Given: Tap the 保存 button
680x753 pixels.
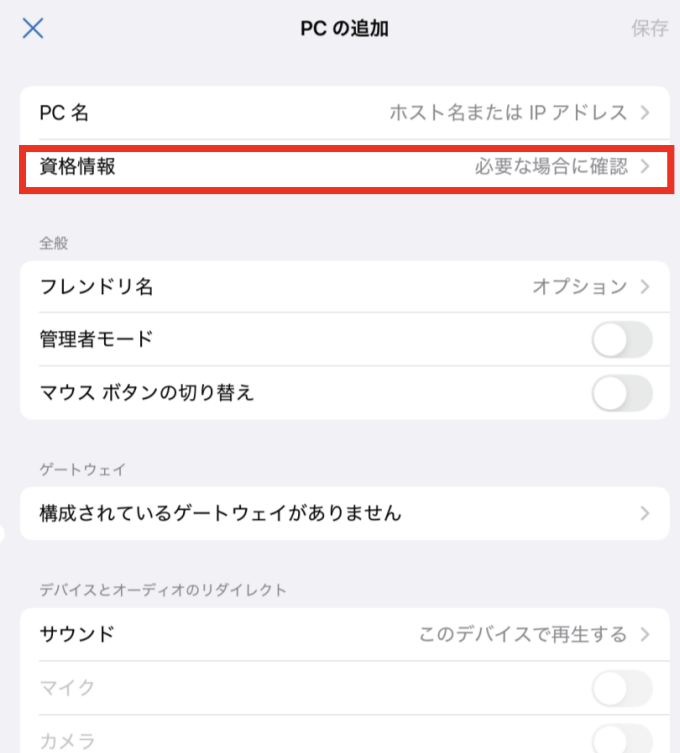Looking at the screenshot, I should pos(649,28).
